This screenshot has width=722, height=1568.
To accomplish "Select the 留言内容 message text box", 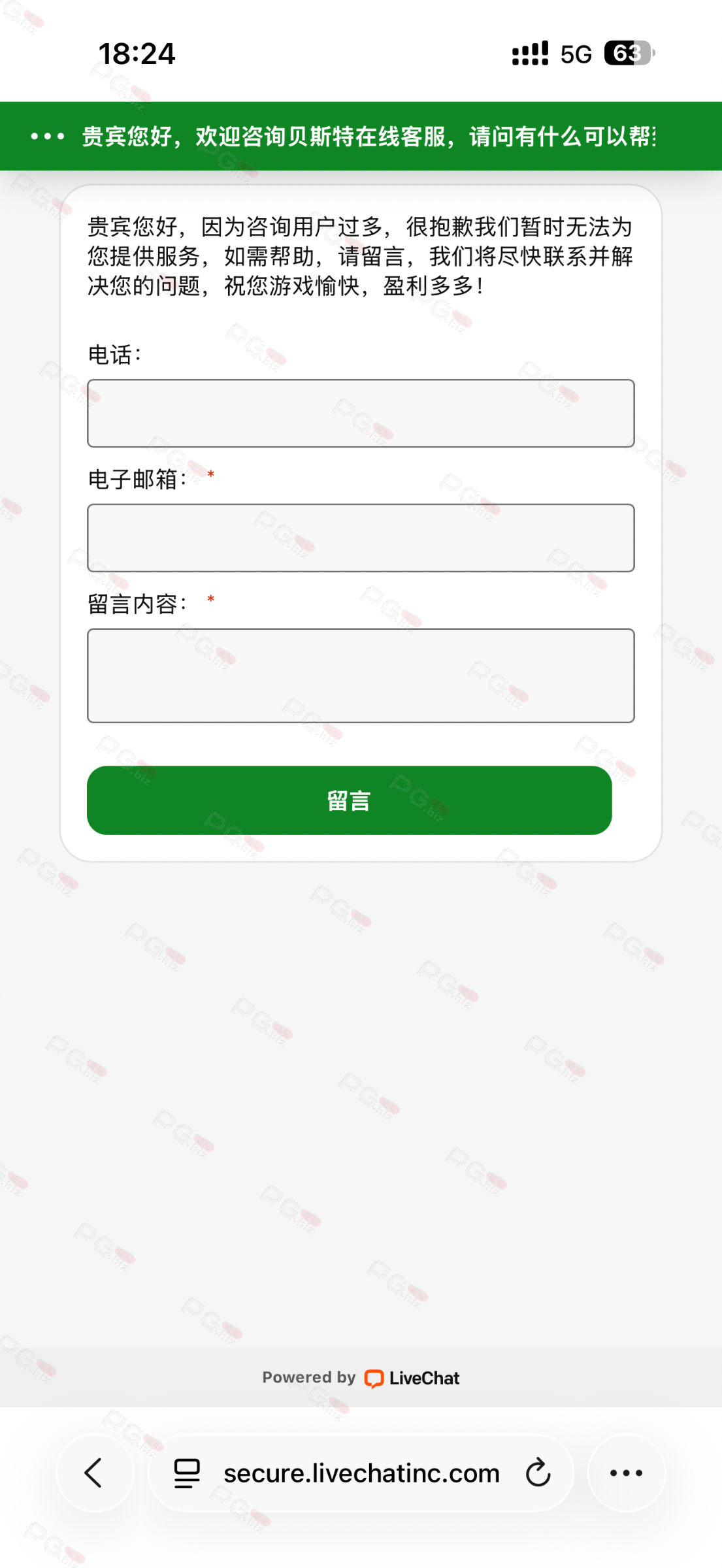I will click(361, 676).
